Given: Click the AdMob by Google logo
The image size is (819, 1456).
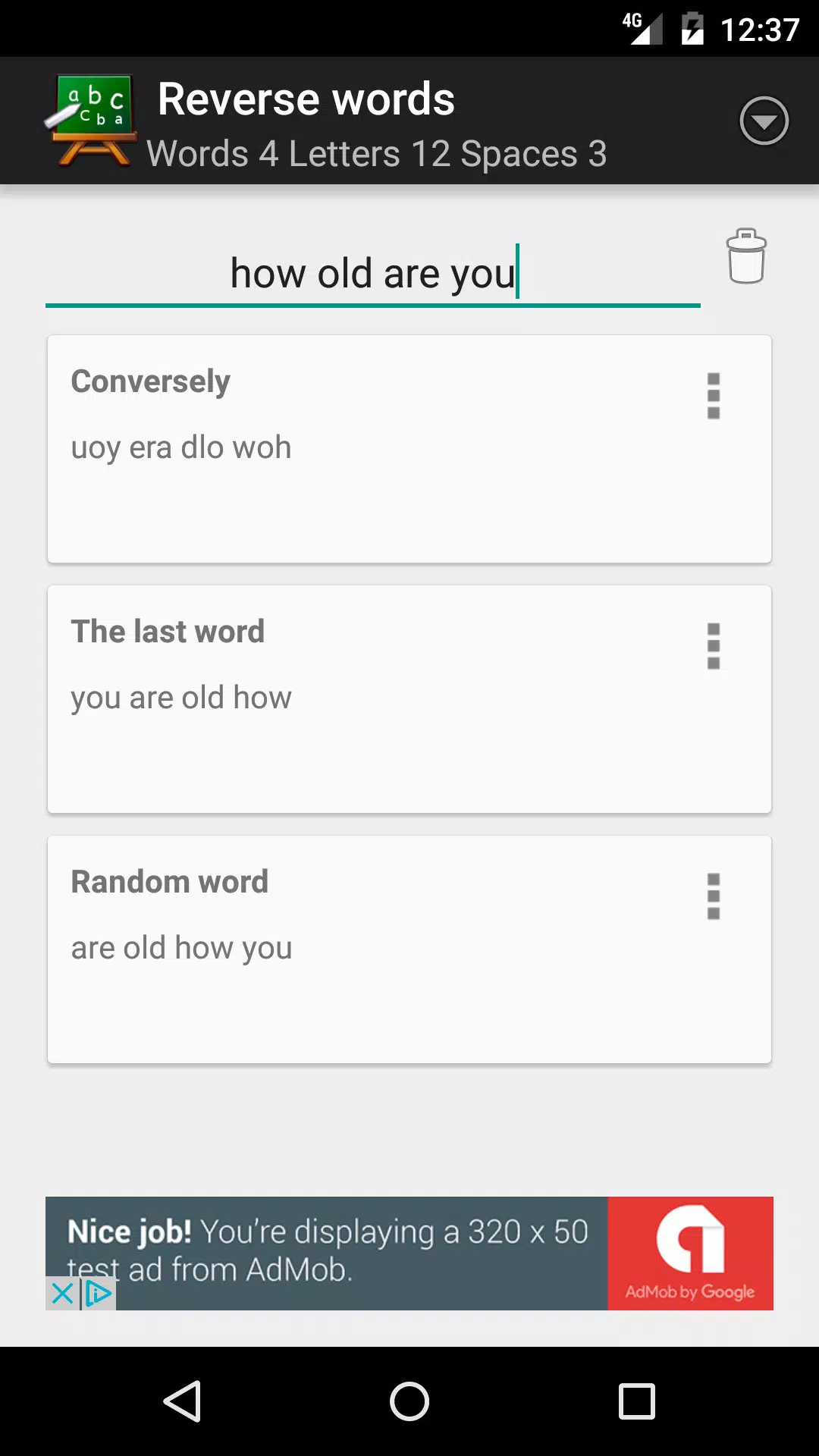Looking at the screenshot, I should pos(689,1253).
